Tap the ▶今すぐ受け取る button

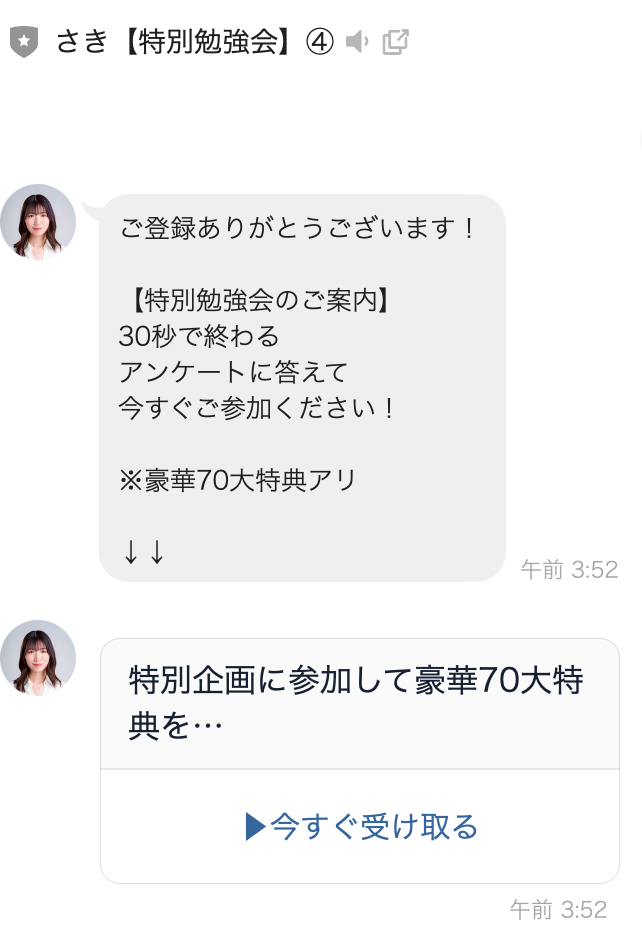point(361,827)
